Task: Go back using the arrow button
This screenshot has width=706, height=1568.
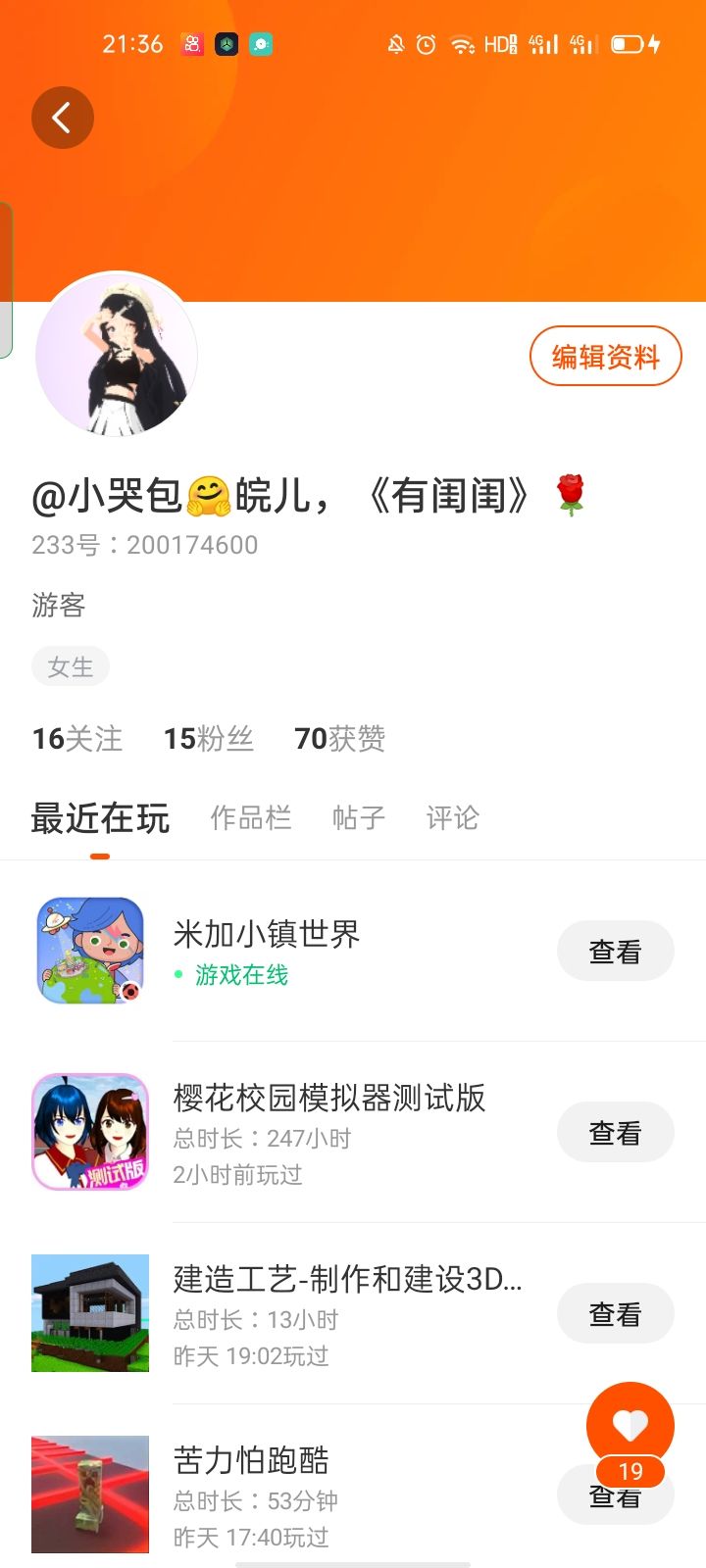Action: pyautogui.click(x=63, y=118)
